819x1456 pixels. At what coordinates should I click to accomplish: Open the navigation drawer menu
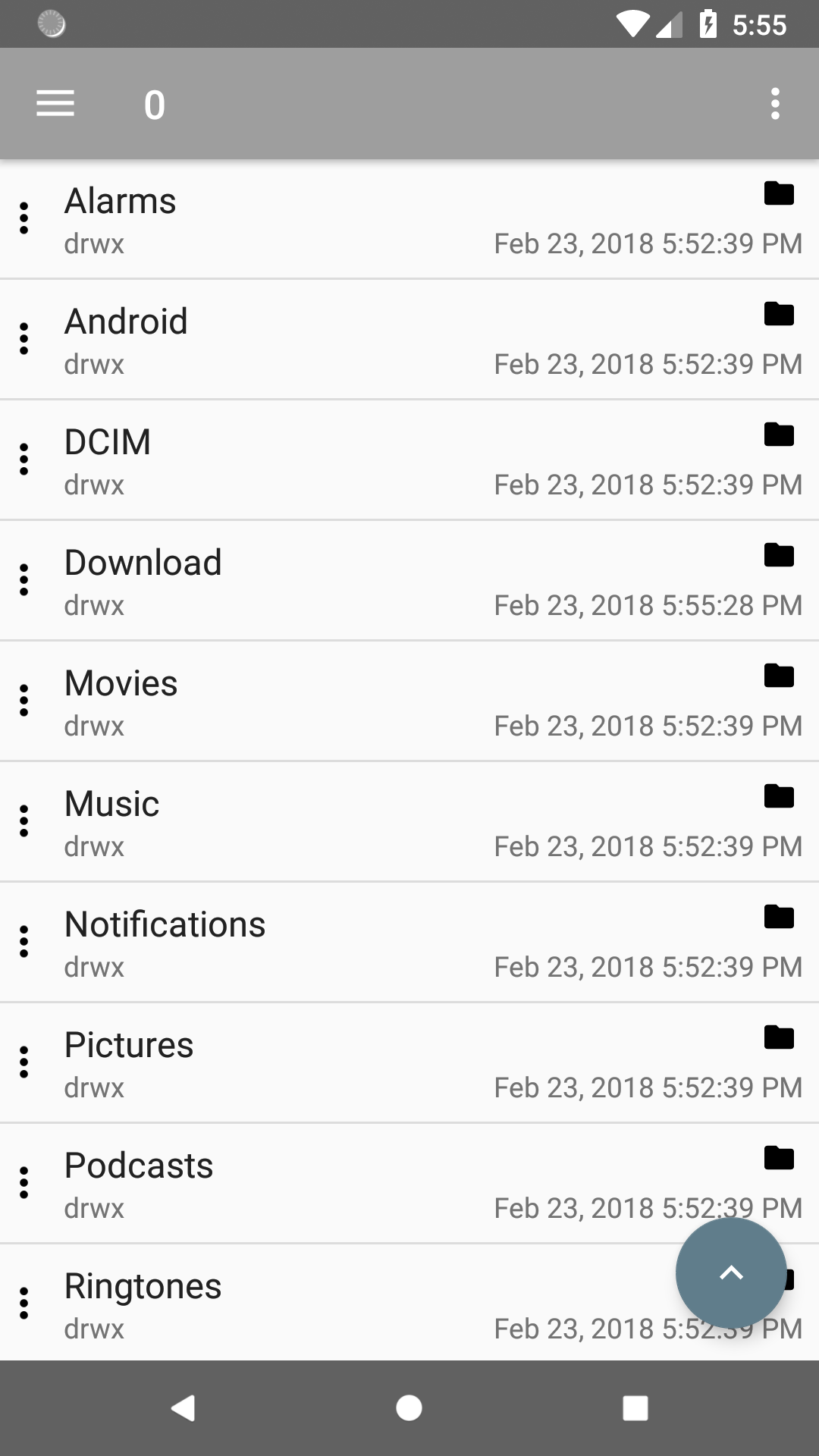[x=55, y=103]
